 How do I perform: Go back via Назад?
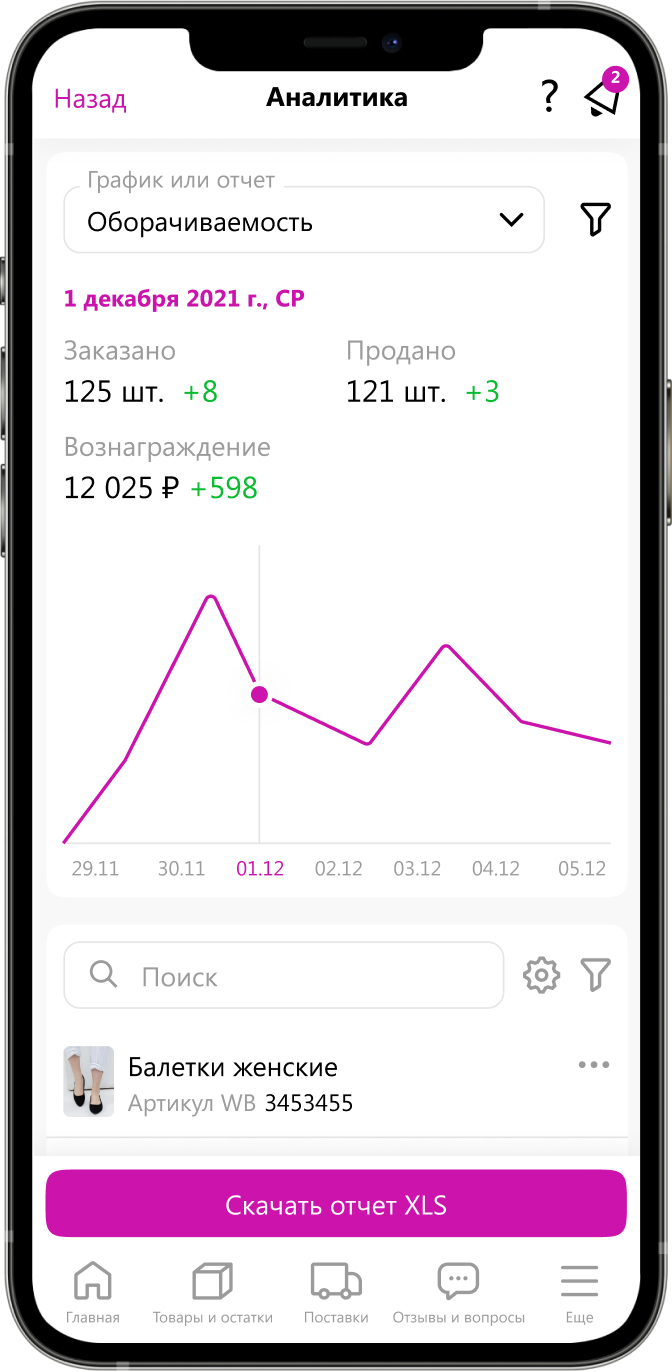pos(90,99)
